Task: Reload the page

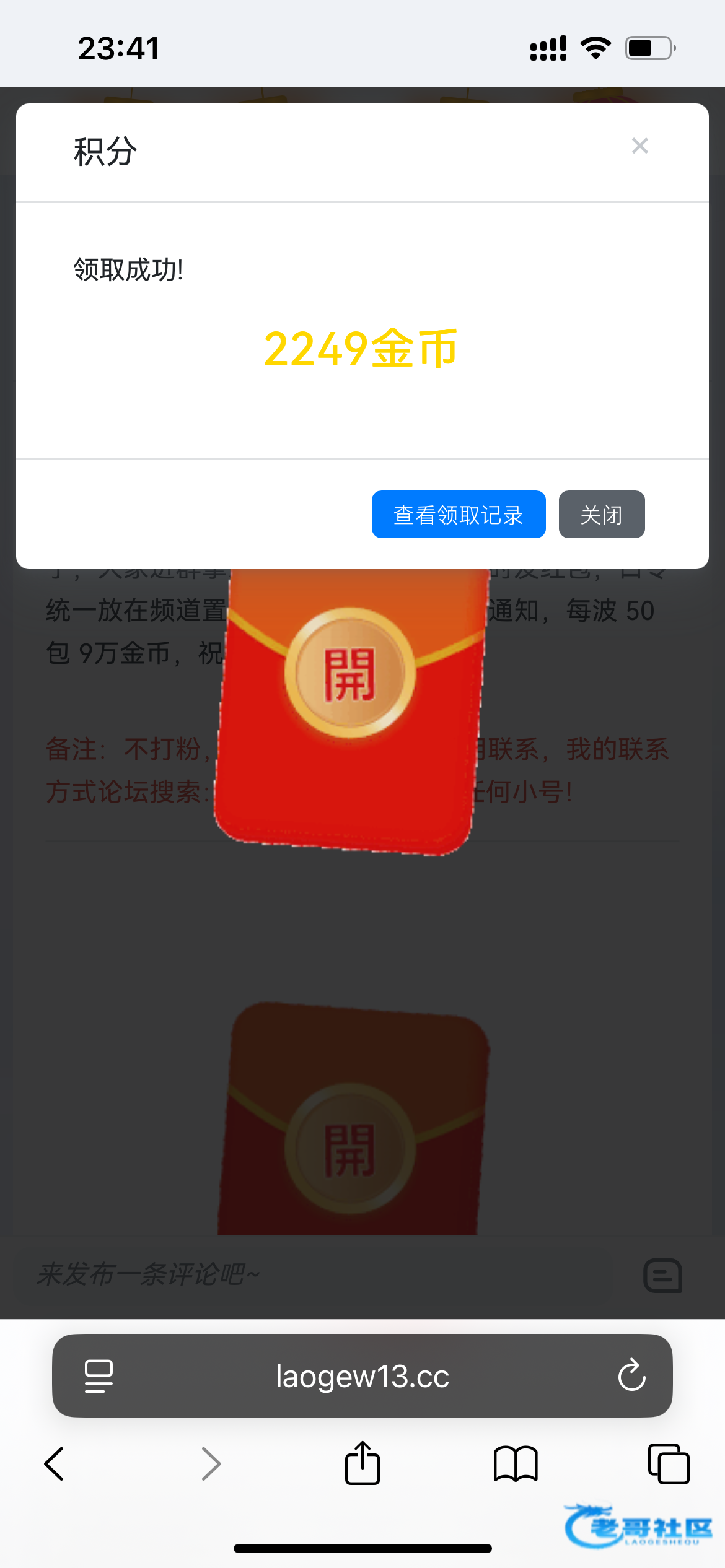Action: pyautogui.click(x=631, y=1376)
